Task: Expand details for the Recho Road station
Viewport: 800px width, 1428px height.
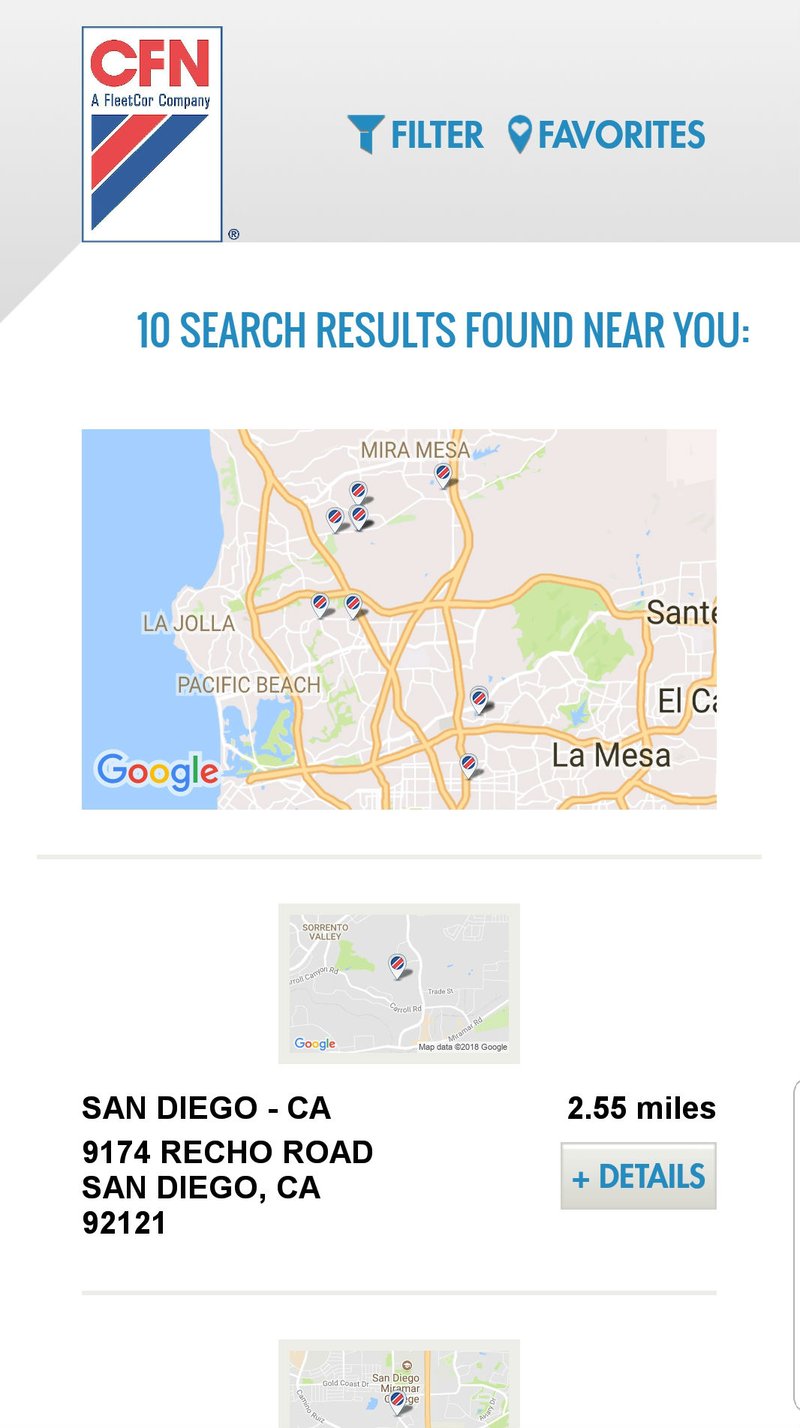Action: (638, 1176)
